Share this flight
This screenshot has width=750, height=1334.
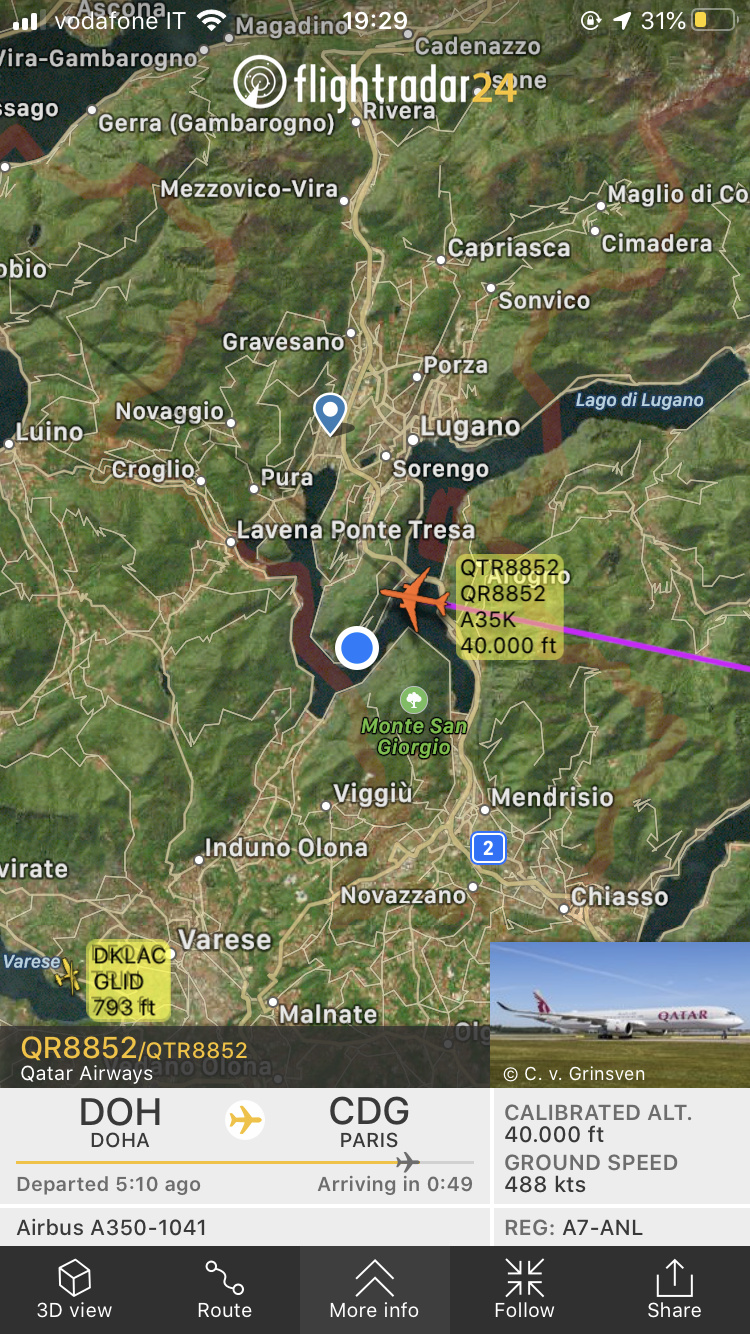(x=674, y=1290)
